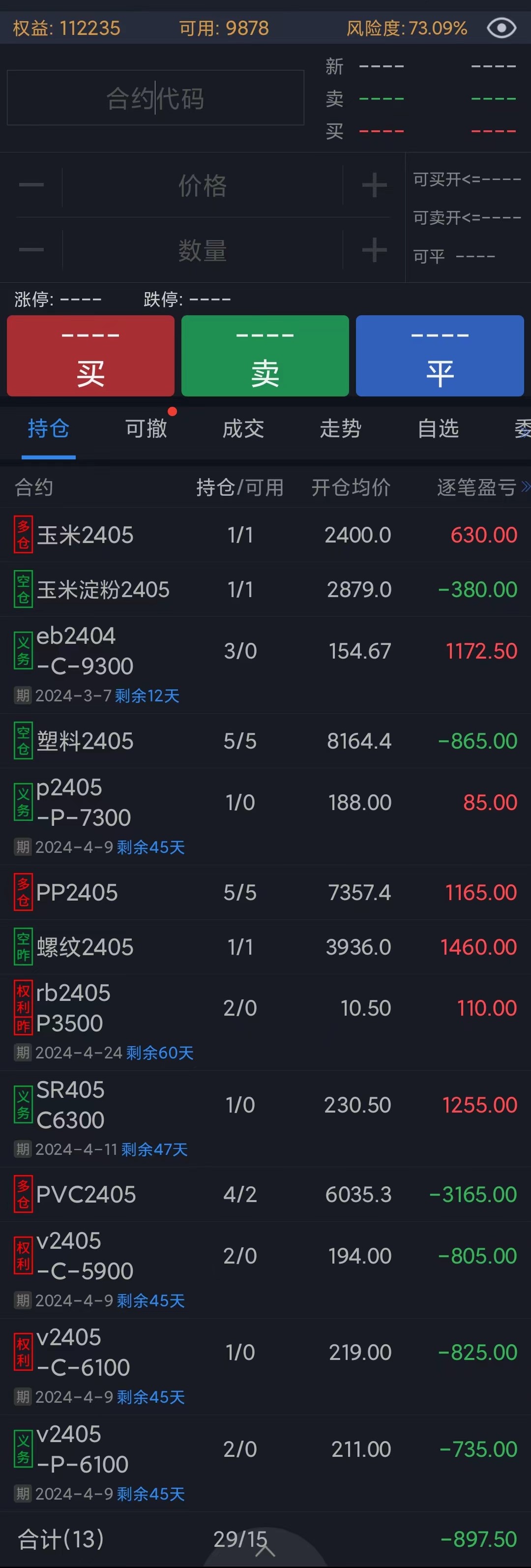Toggle the eye icon to hide account figures
The height and width of the screenshot is (1568, 531).
(501, 28)
